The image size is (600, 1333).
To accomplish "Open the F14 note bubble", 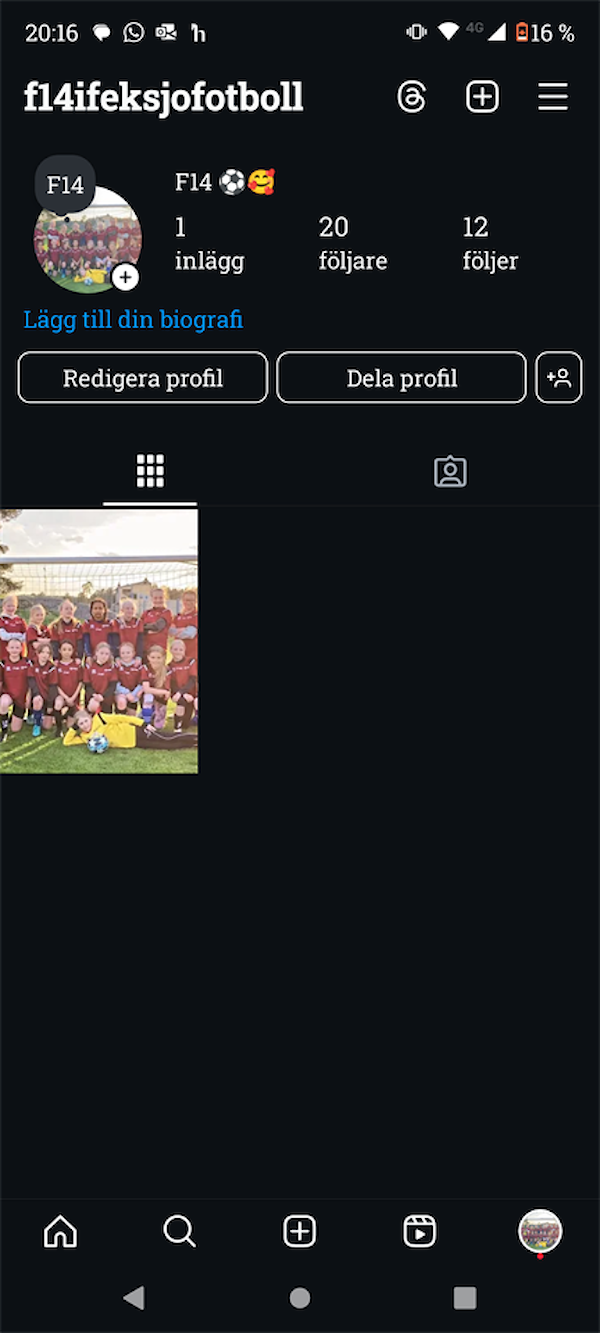I will click(65, 185).
